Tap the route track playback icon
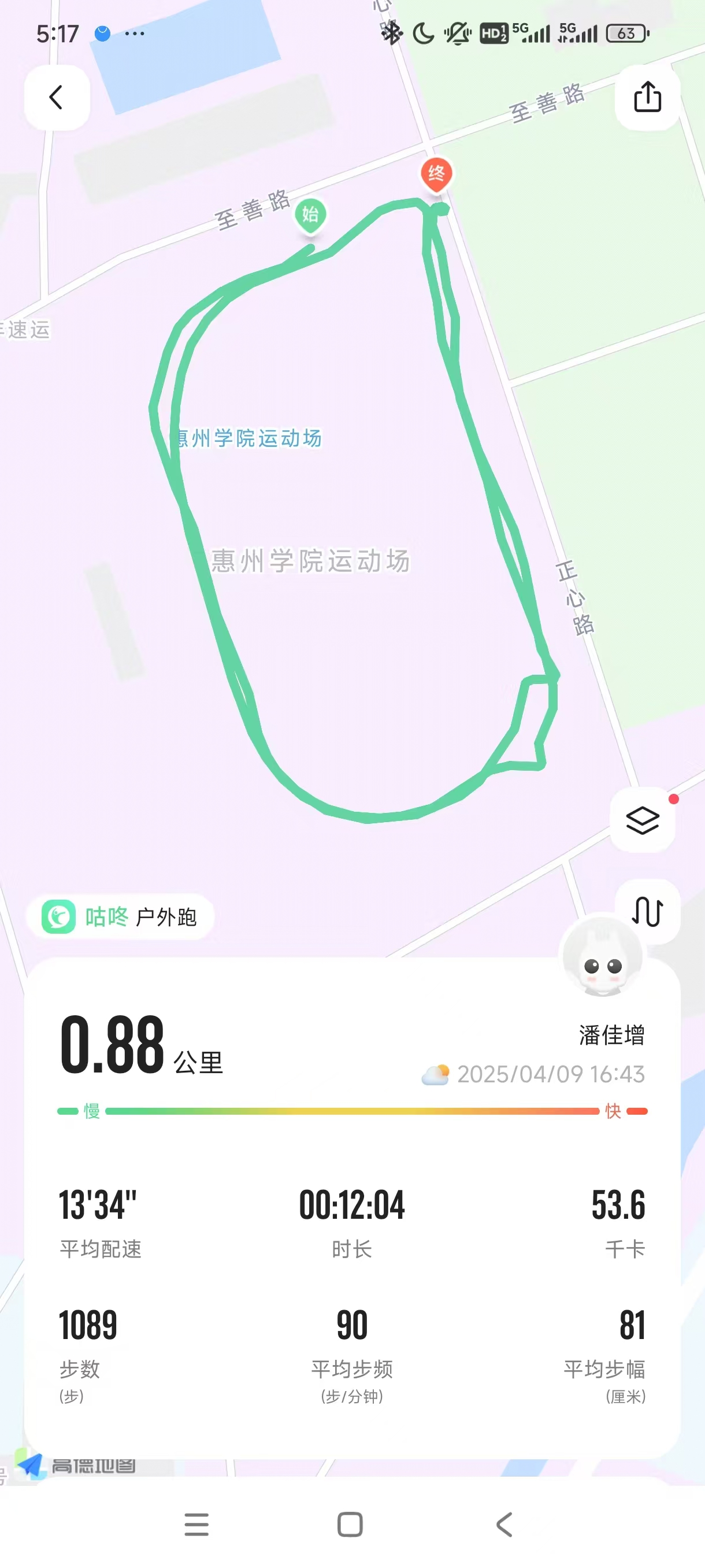This screenshot has height=1568, width=705. point(648,910)
